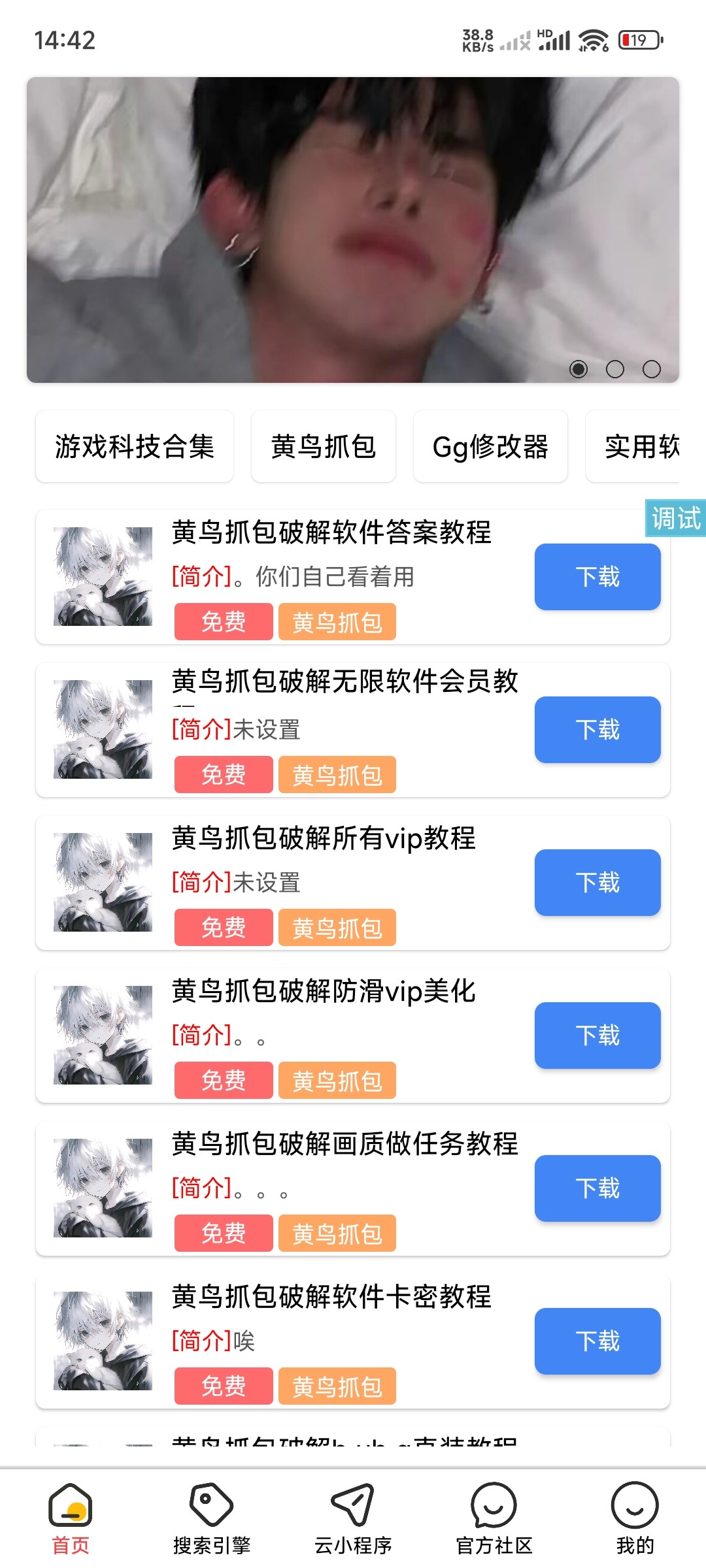Download 黄鸟抓包破解软件卡密教程
The image size is (706, 1568).
click(597, 1341)
